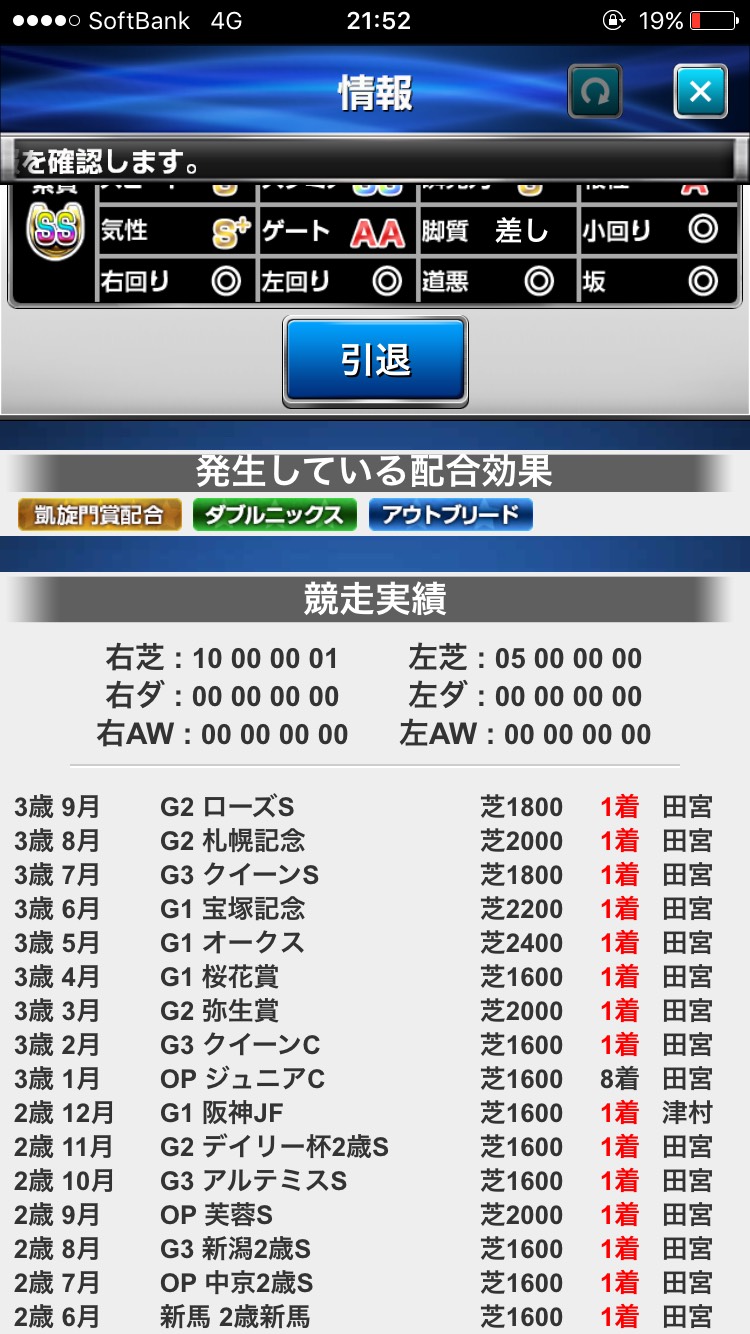Select the アウトブリード effect badge
The image size is (750, 1334).
(x=451, y=515)
